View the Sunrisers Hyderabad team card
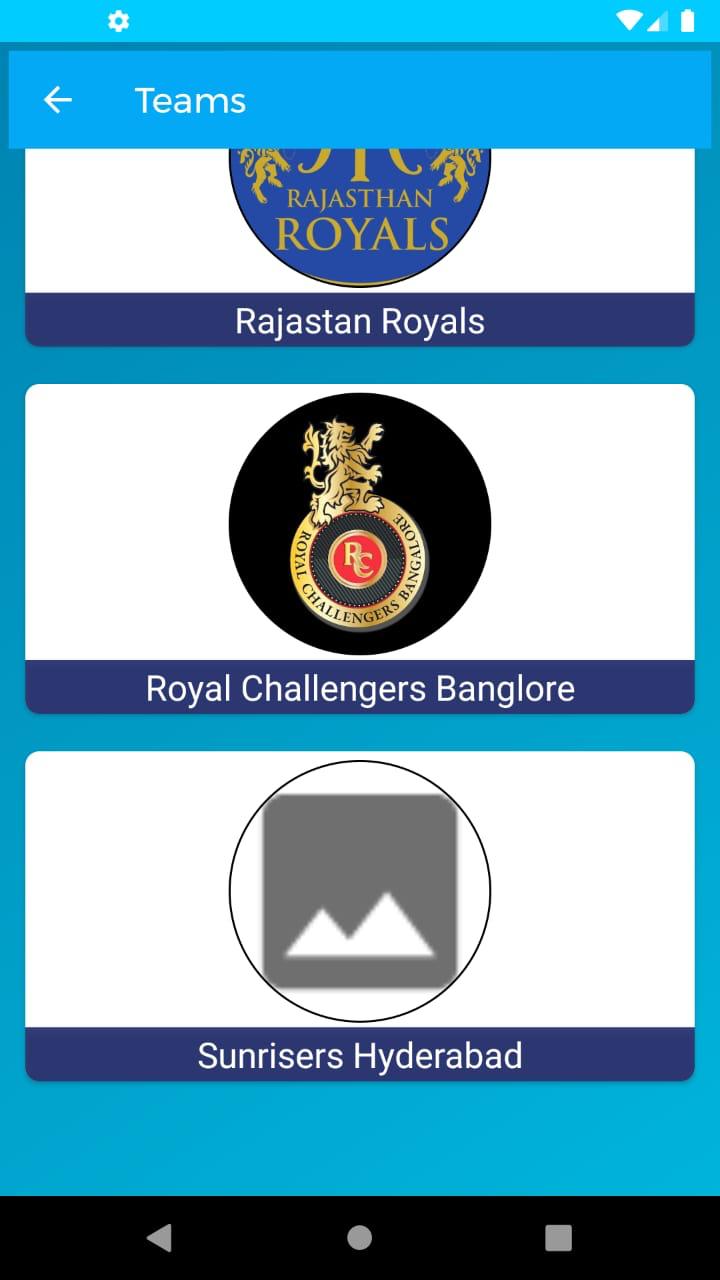 tap(360, 915)
